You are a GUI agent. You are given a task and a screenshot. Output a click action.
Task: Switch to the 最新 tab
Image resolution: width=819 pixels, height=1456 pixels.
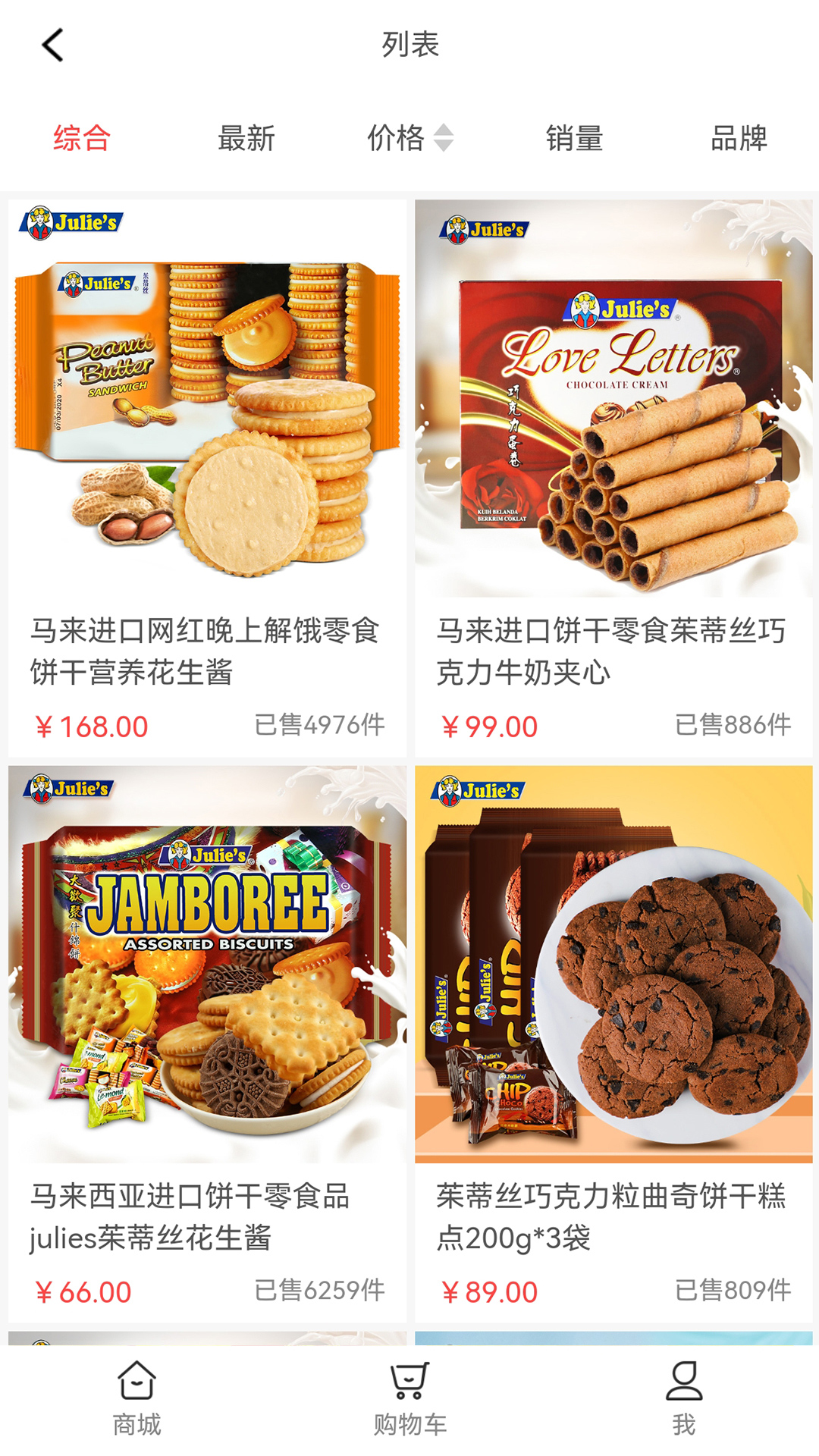(x=246, y=138)
